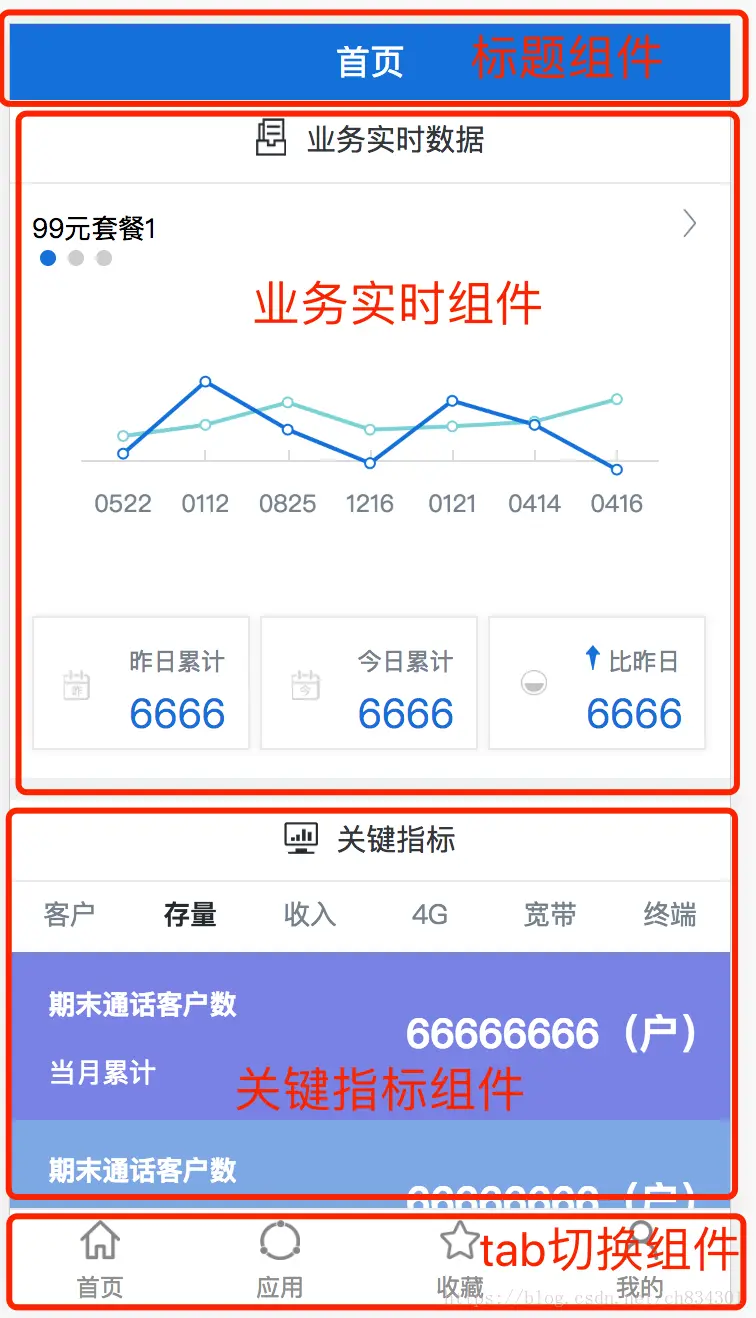Go to the 终端 tab
756x1318 pixels.
point(669,914)
